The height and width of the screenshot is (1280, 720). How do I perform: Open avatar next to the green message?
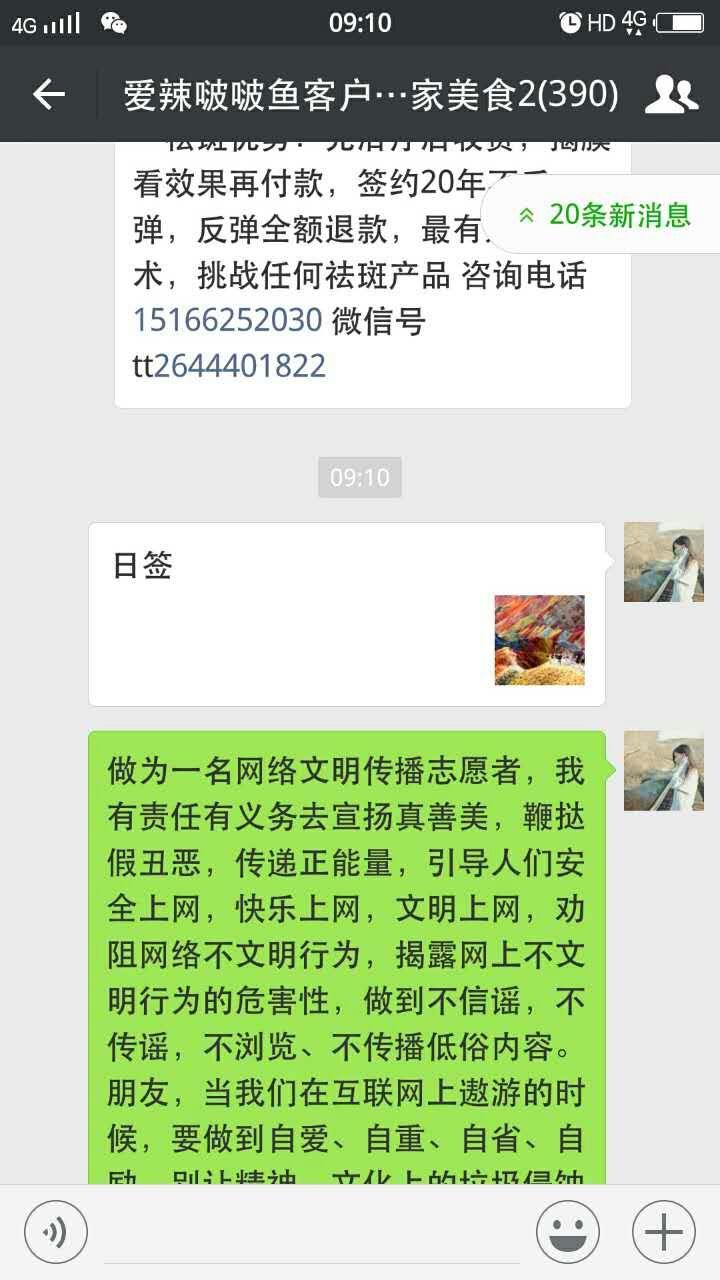tap(664, 770)
